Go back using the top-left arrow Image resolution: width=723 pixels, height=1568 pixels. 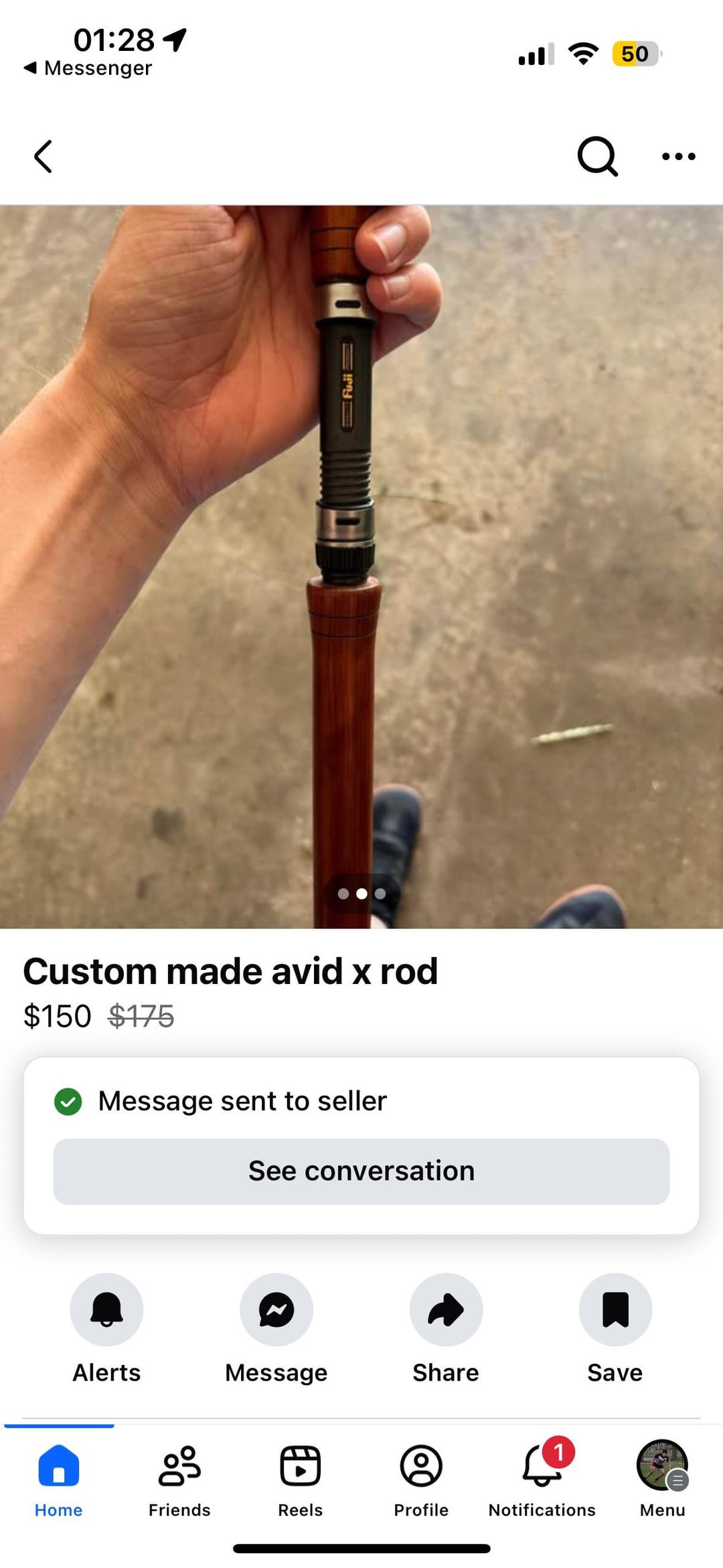[x=44, y=157]
